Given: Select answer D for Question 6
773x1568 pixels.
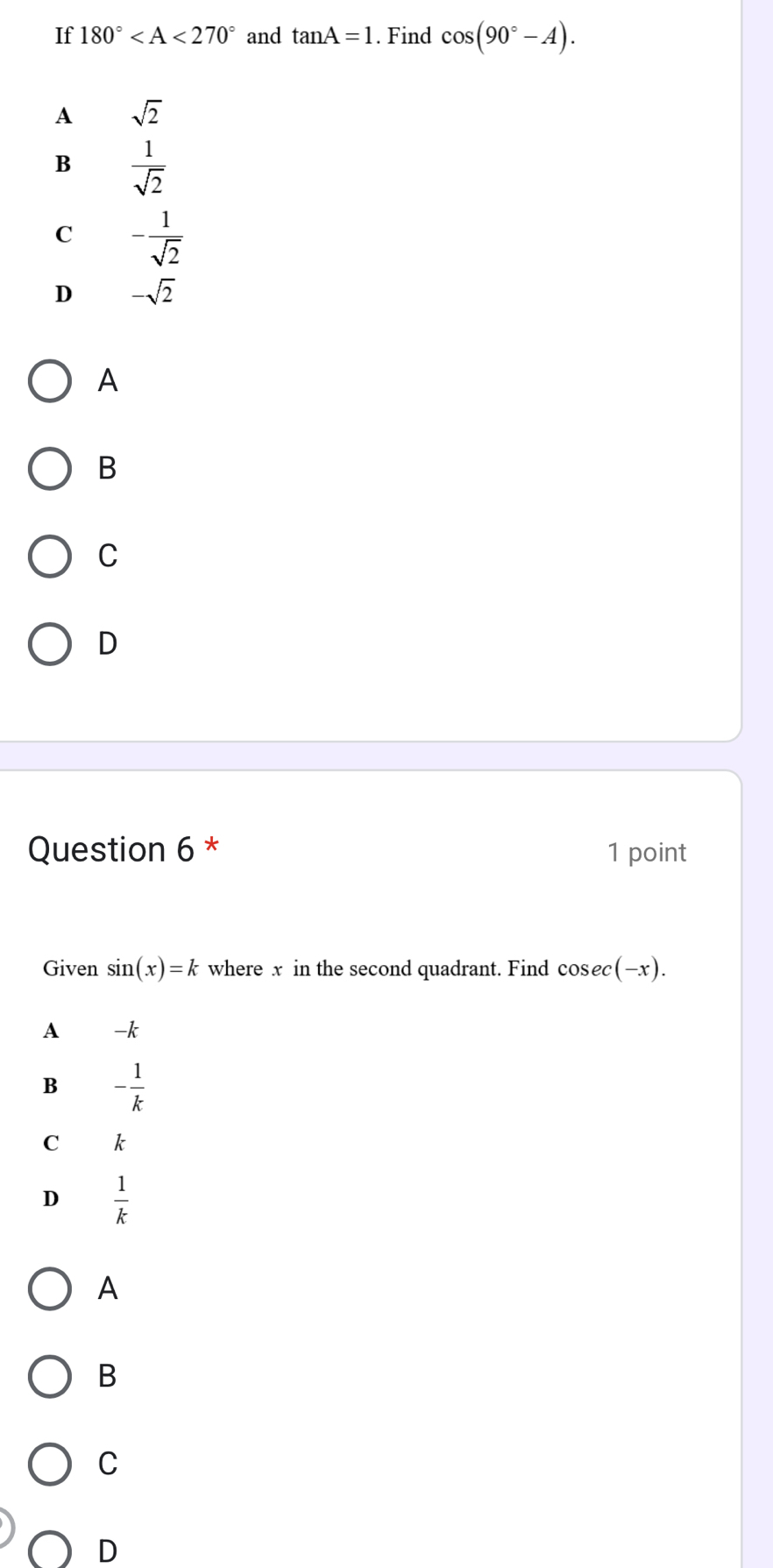Looking at the screenshot, I should click(50, 1550).
